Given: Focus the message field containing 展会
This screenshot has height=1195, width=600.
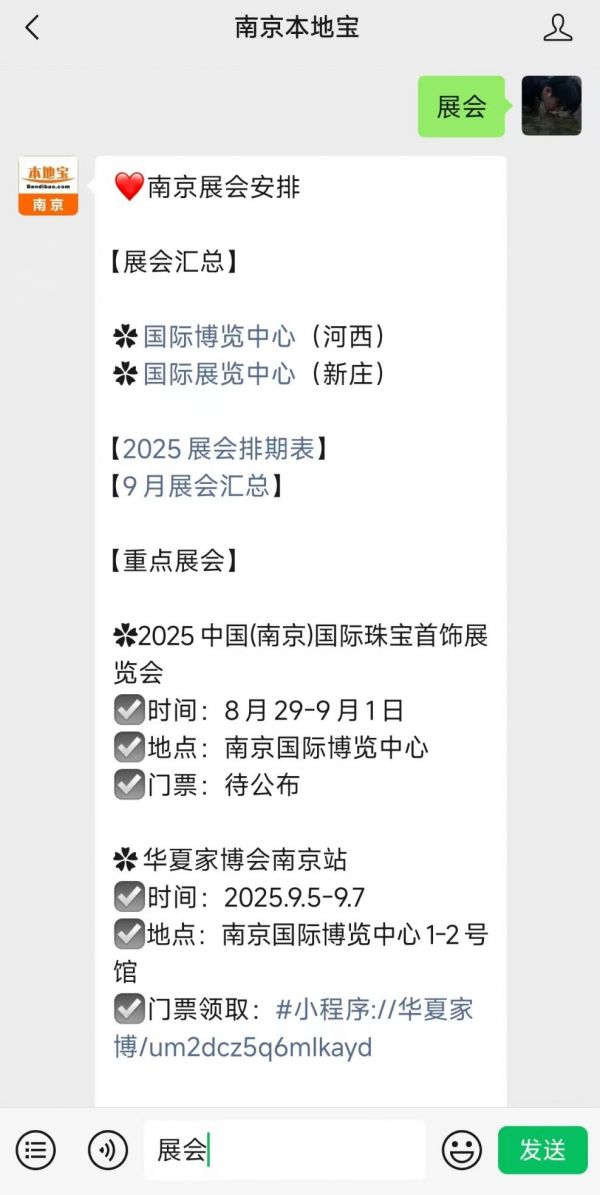Looking at the screenshot, I should click(284, 1149).
